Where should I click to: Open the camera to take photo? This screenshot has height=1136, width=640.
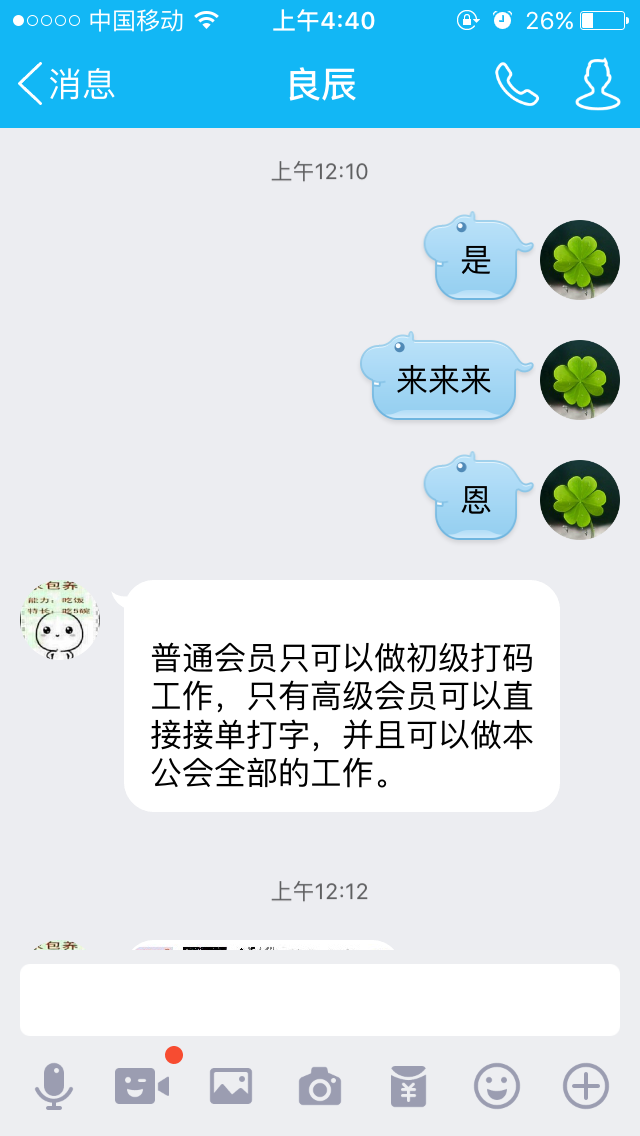(320, 1085)
